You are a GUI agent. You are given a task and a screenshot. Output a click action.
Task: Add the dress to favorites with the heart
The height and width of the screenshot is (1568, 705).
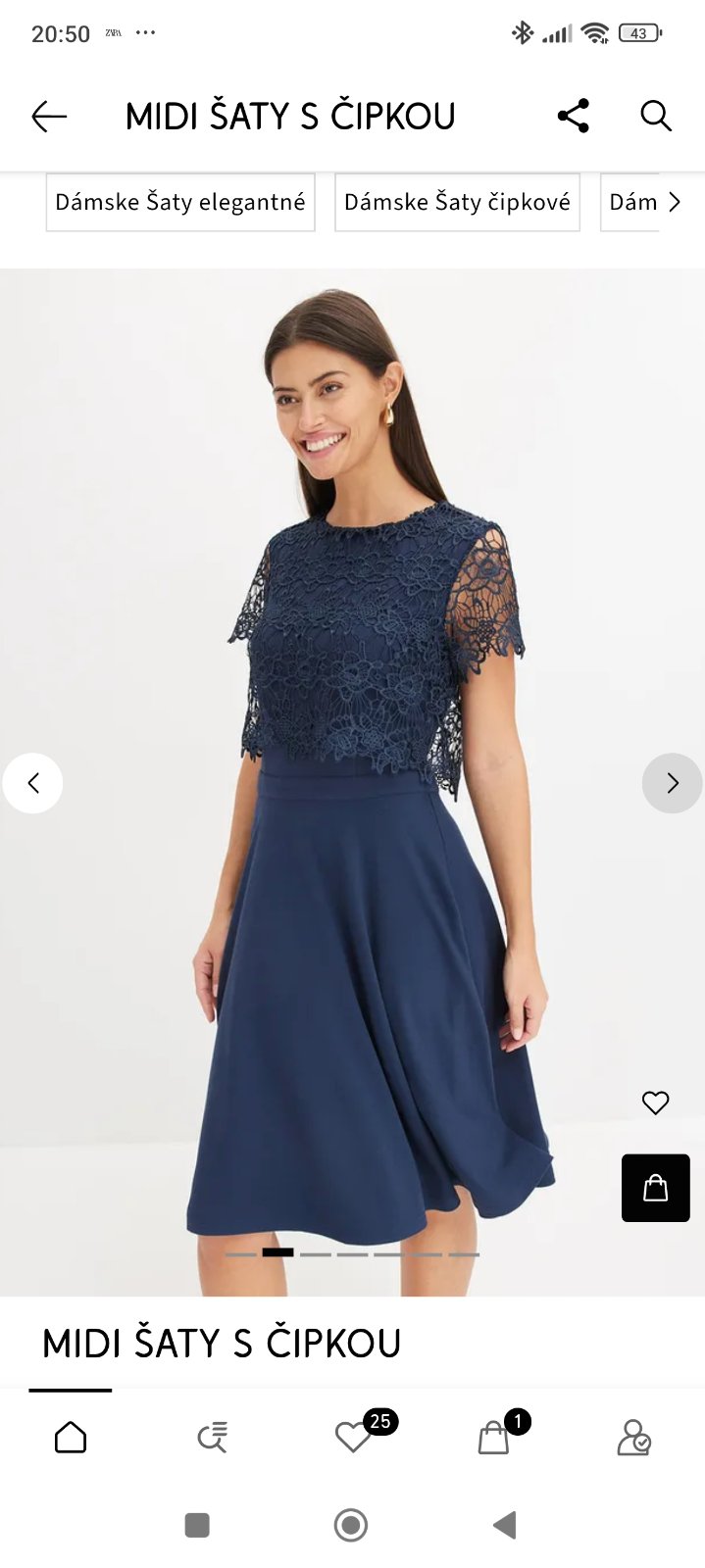[x=655, y=1102]
